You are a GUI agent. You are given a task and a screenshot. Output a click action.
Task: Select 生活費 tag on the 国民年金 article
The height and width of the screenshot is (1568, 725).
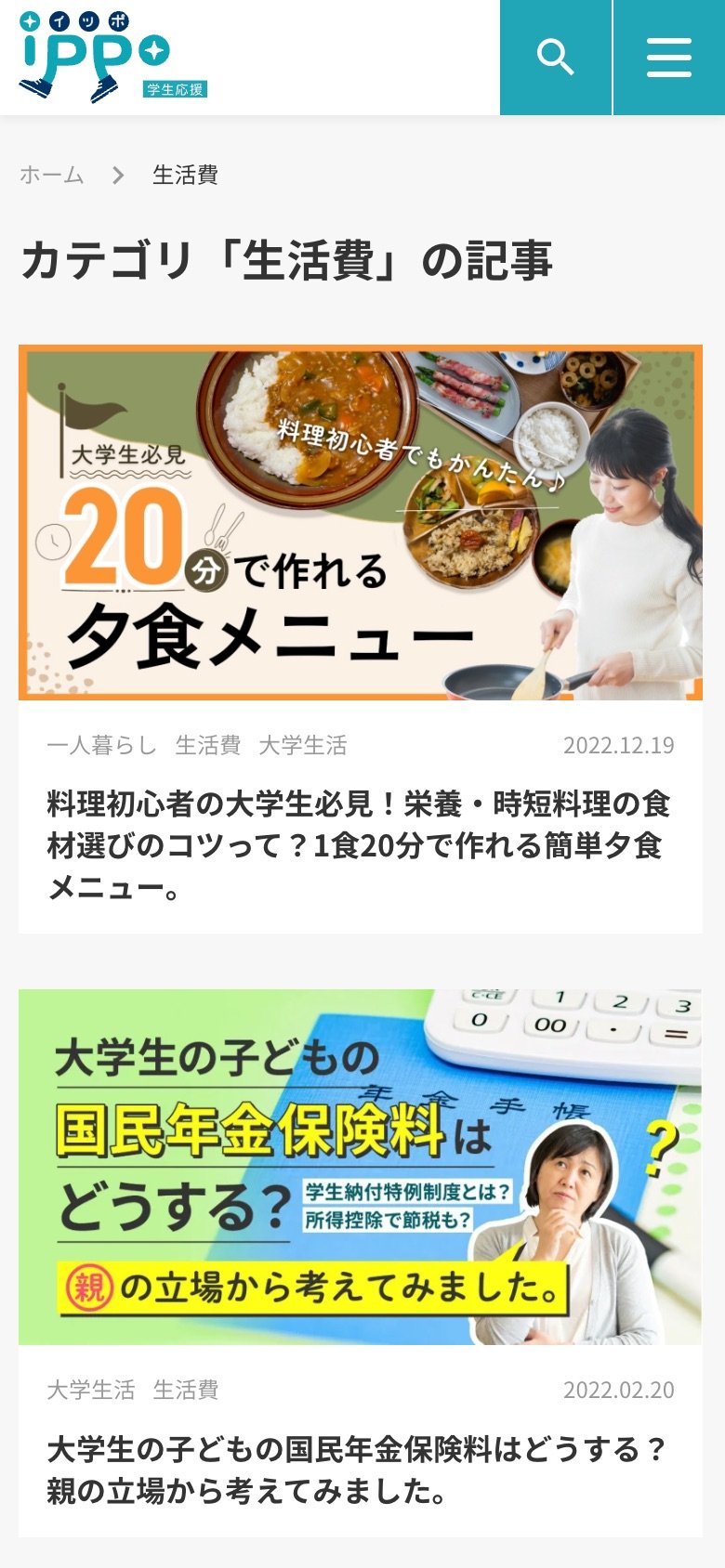pyautogui.click(x=186, y=1390)
